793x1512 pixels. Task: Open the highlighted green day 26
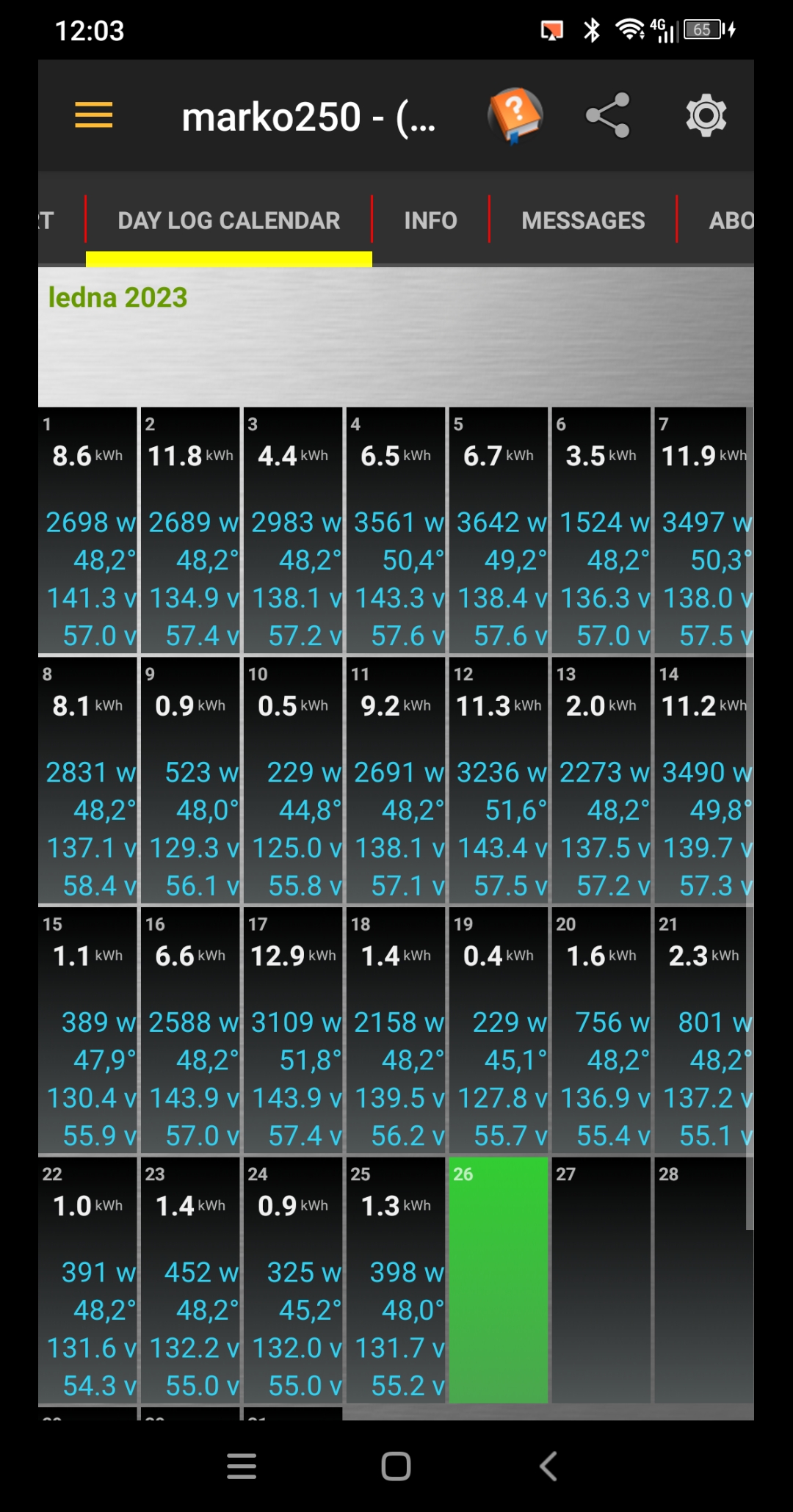(x=499, y=1279)
